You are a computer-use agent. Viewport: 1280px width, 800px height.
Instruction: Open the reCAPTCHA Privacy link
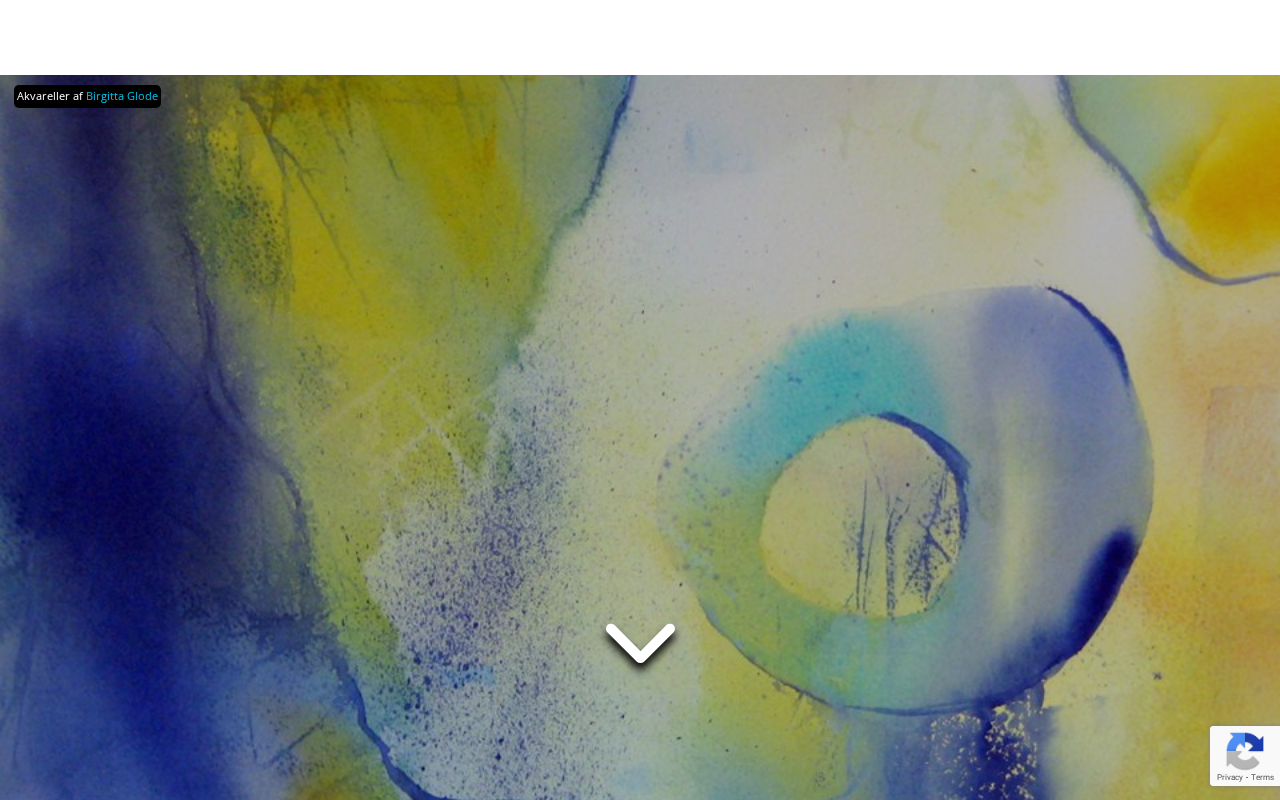tap(1230, 776)
